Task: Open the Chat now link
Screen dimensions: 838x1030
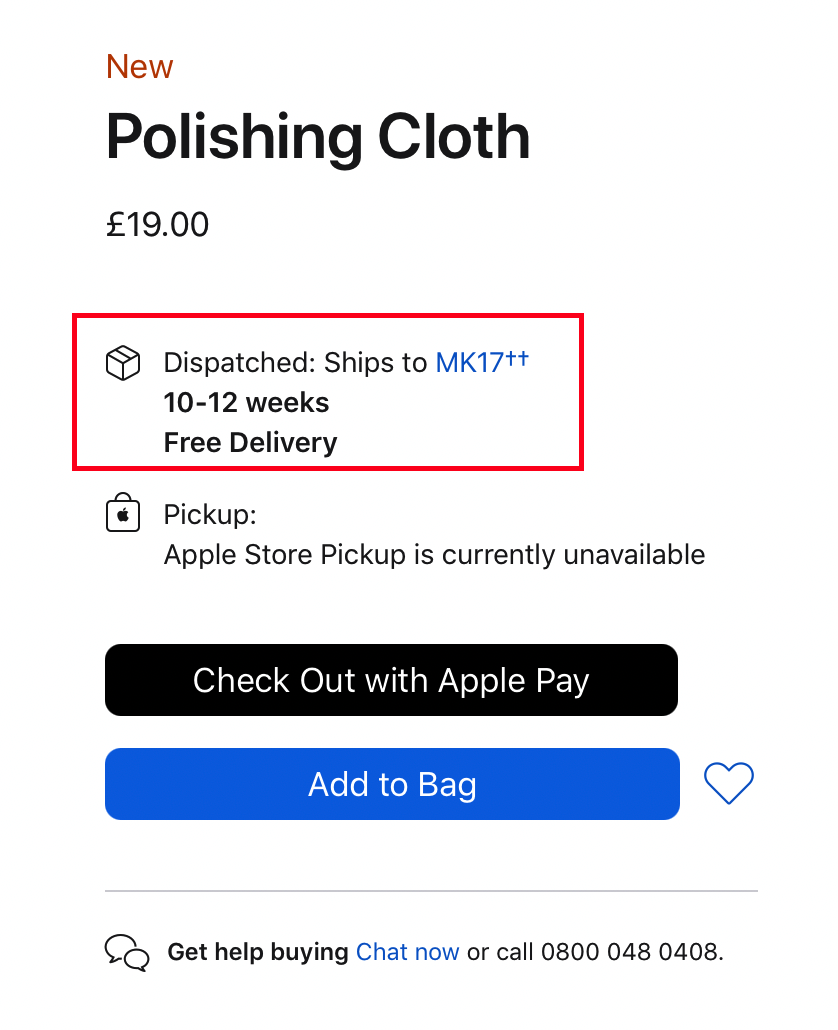Action: 407,952
